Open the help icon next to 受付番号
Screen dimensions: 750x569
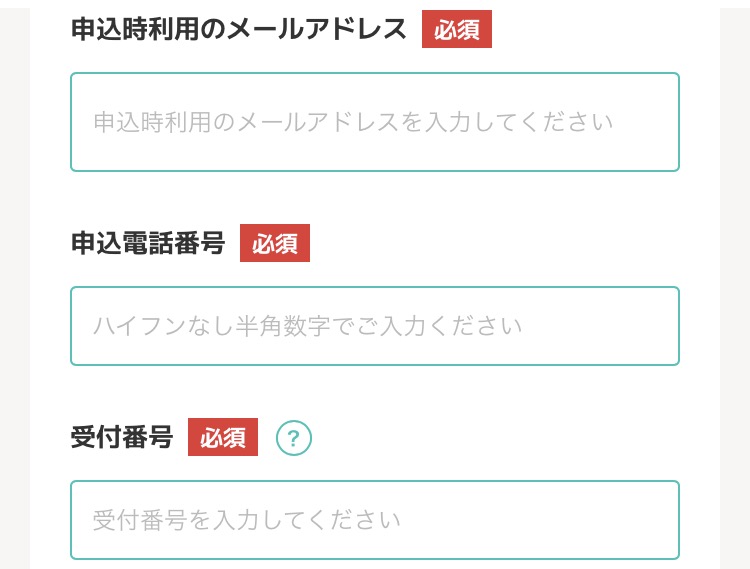[x=294, y=438]
